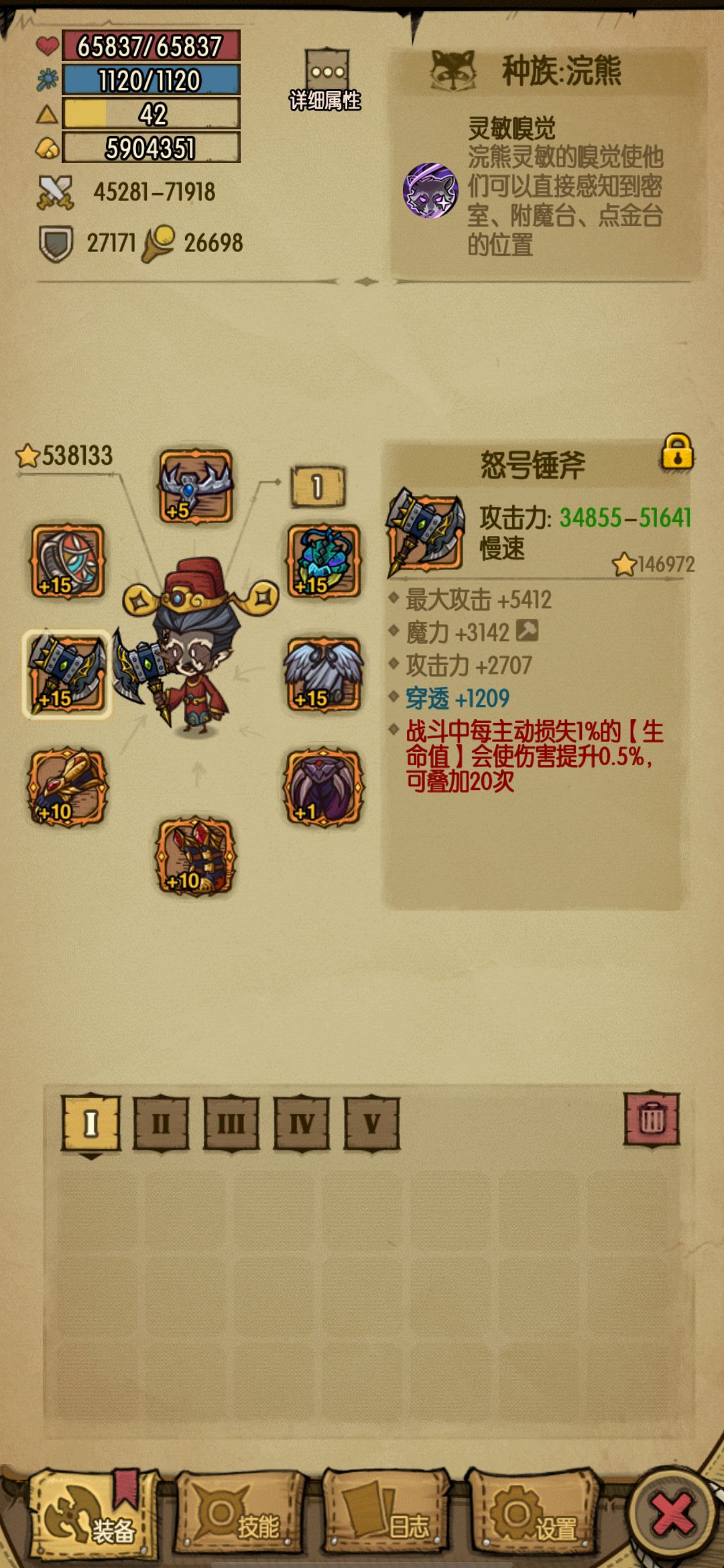Screen dimensions: 724x1568
Task: Close the character panel with red X
Action: click(x=673, y=1514)
